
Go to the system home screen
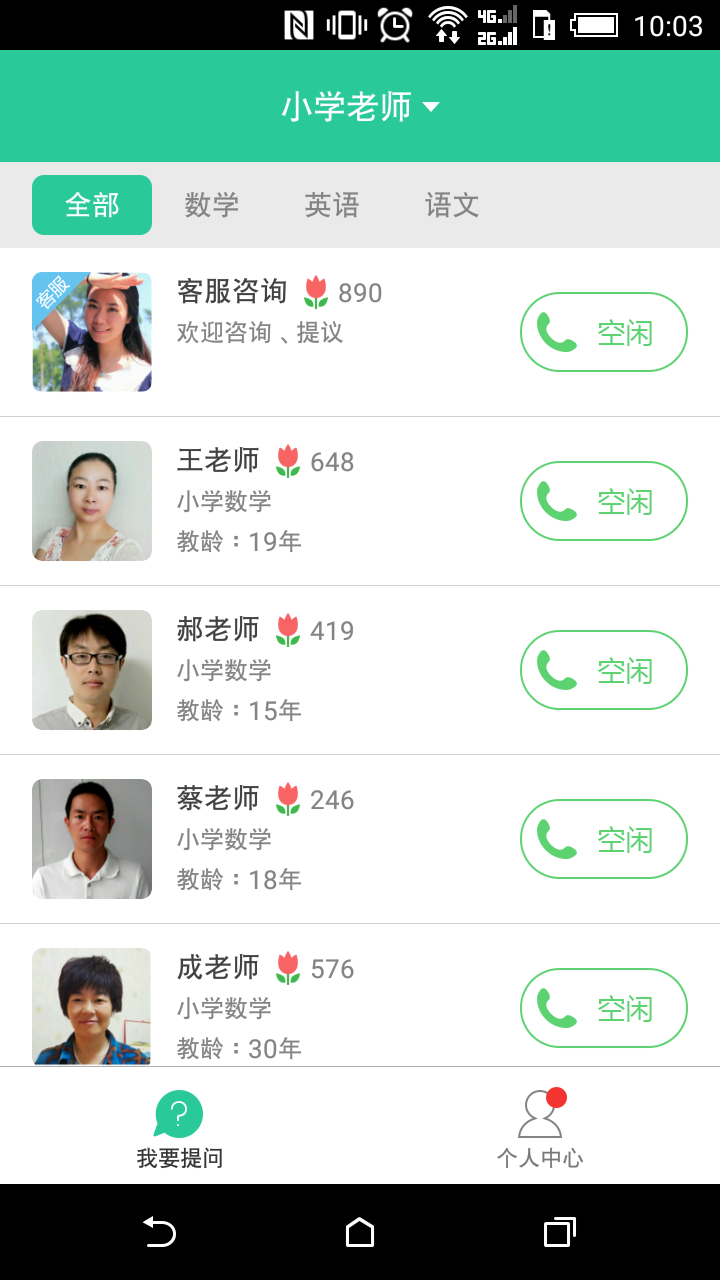pyautogui.click(x=360, y=1232)
